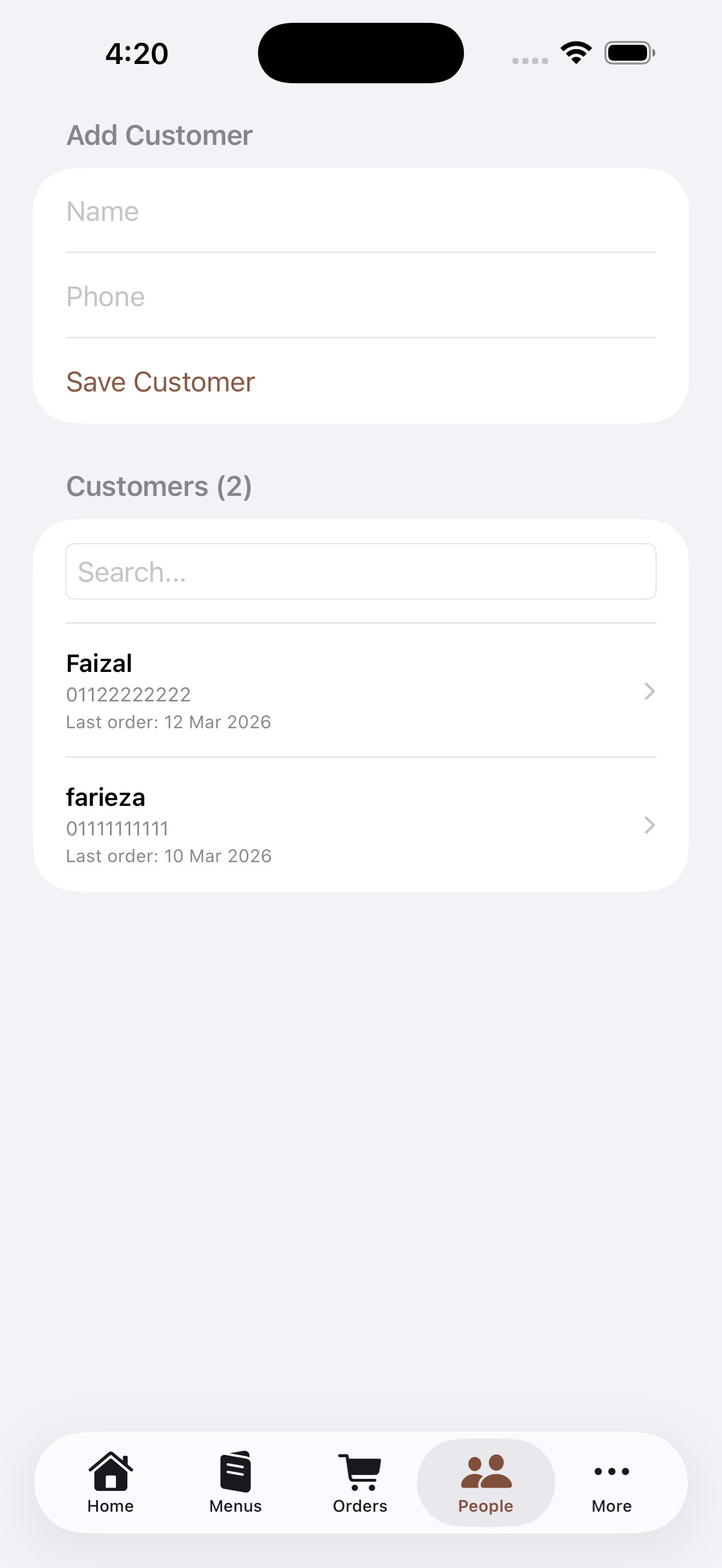Open the More options ellipsis icon

tap(611, 1479)
